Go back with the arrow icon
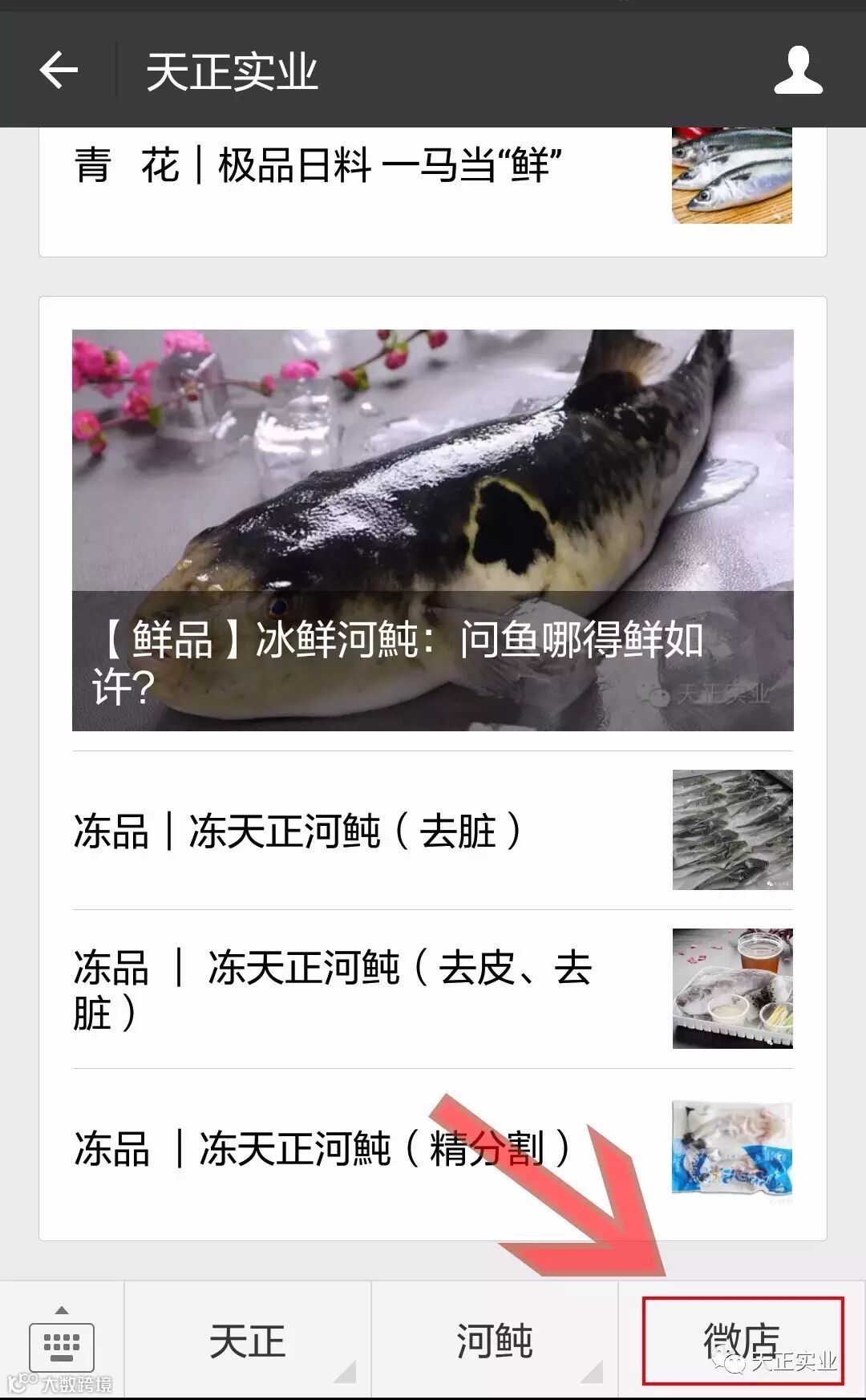Viewport: 866px width, 1400px height. pyautogui.click(x=59, y=71)
